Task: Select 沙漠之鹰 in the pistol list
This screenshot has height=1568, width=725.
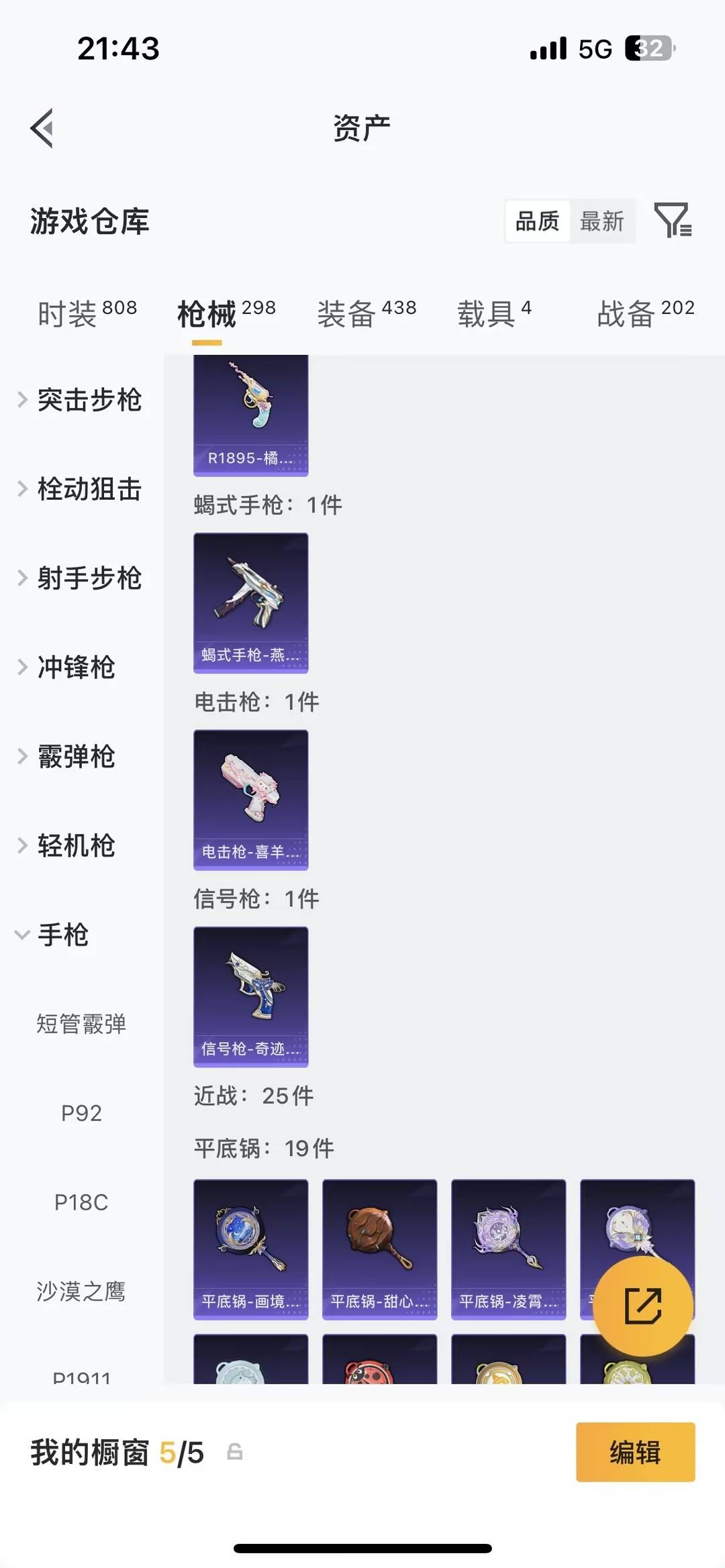Action: pyautogui.click(x=82, y=1290)
